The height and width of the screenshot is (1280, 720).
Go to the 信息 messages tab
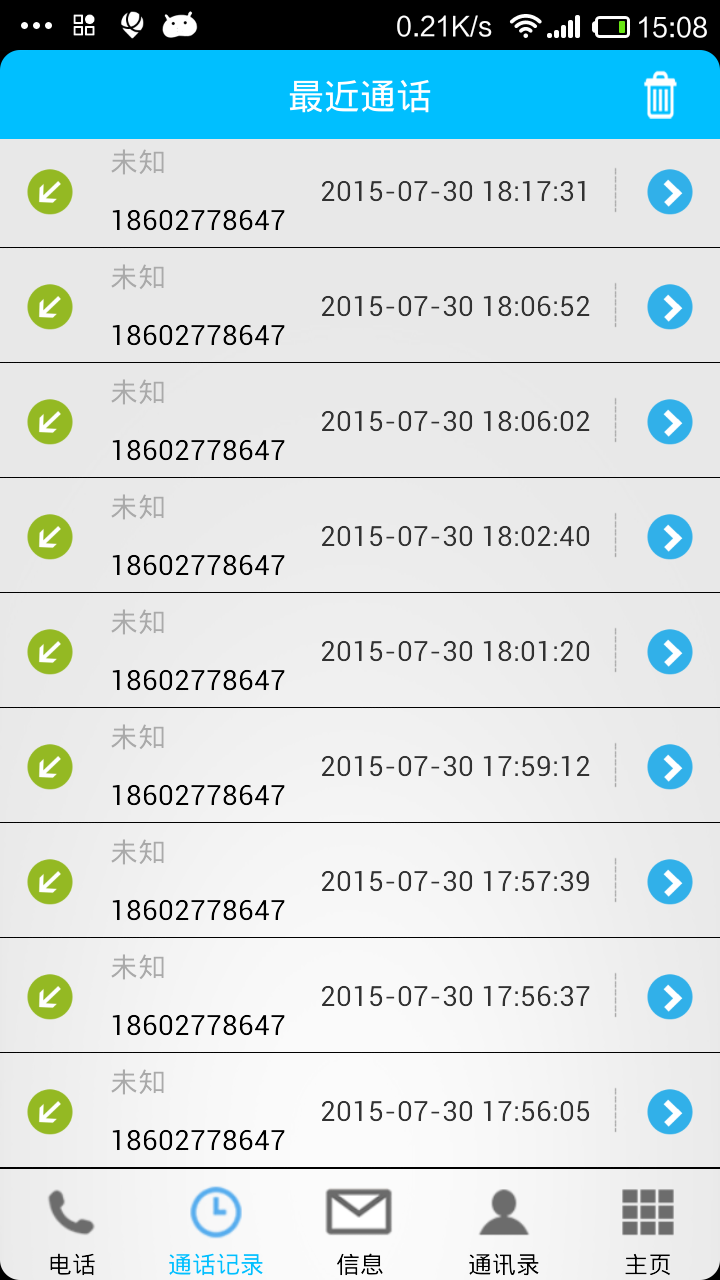click(359, 1230)
